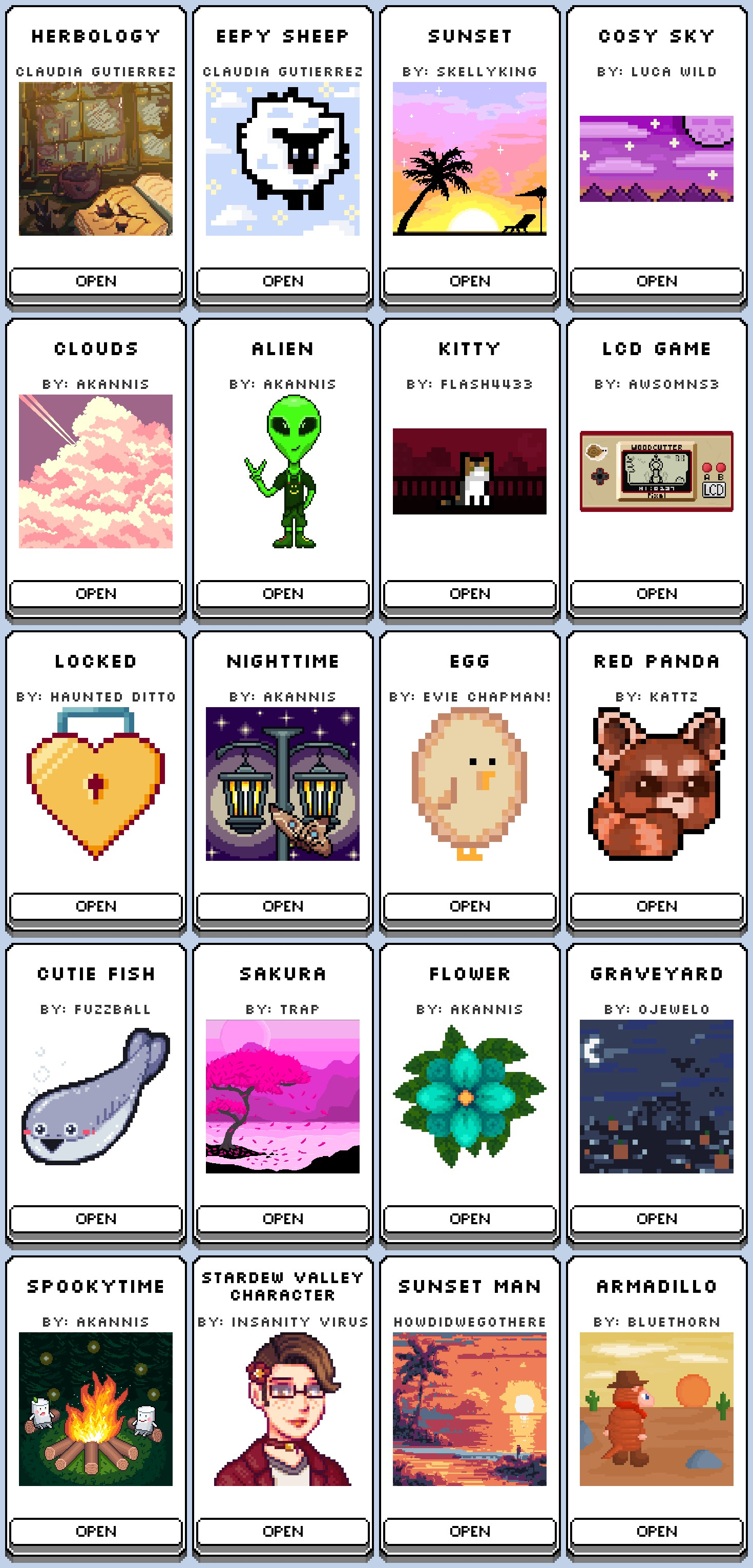The image size is (753, 1568).
Task: Open the Egg card
Action: [x=469, y=906]
